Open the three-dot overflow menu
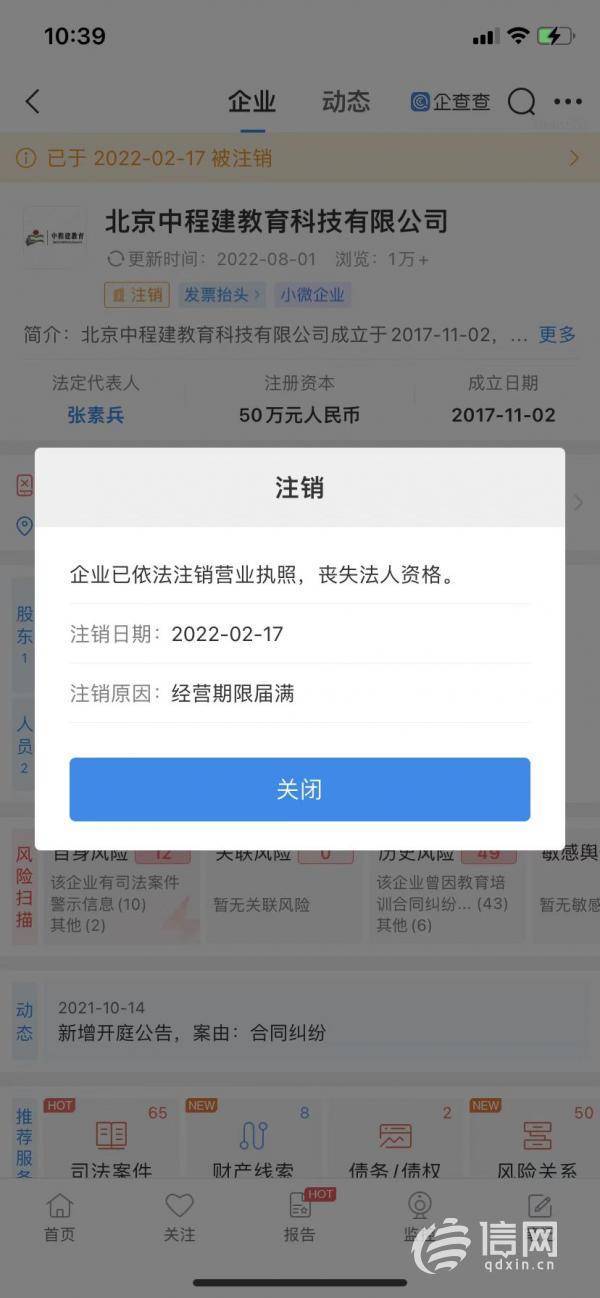Viewport: 600px width, 1298px height. coord(568,101)
